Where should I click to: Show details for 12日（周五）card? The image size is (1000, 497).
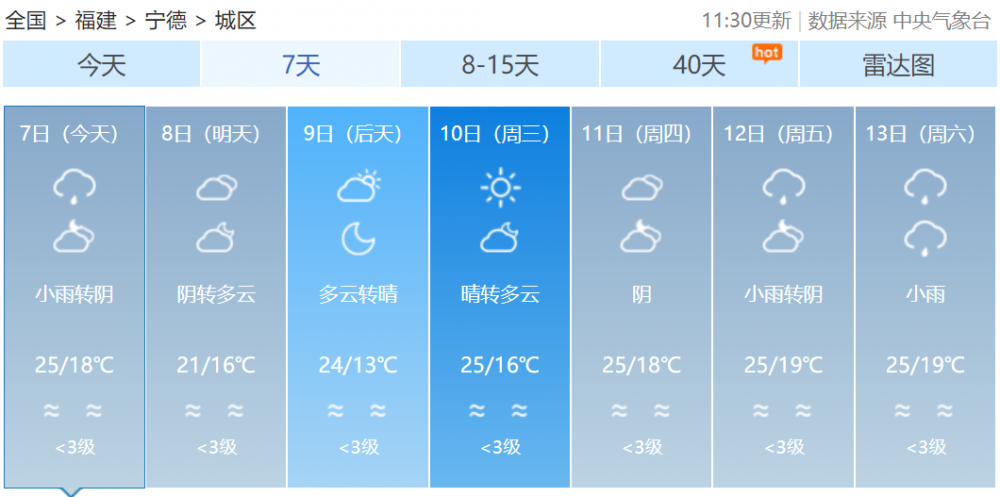pos(783,296)
